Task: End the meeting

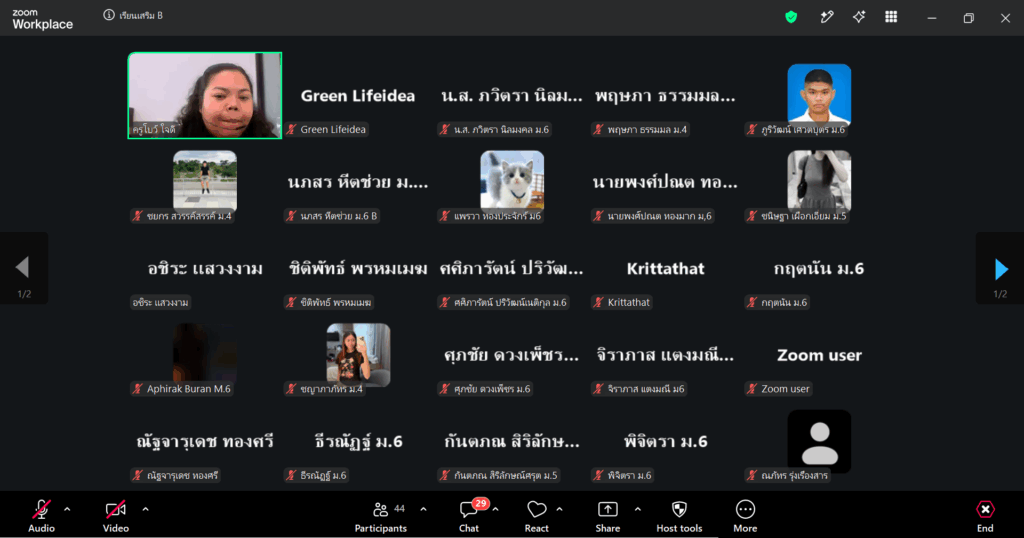Action: [985, 516]
